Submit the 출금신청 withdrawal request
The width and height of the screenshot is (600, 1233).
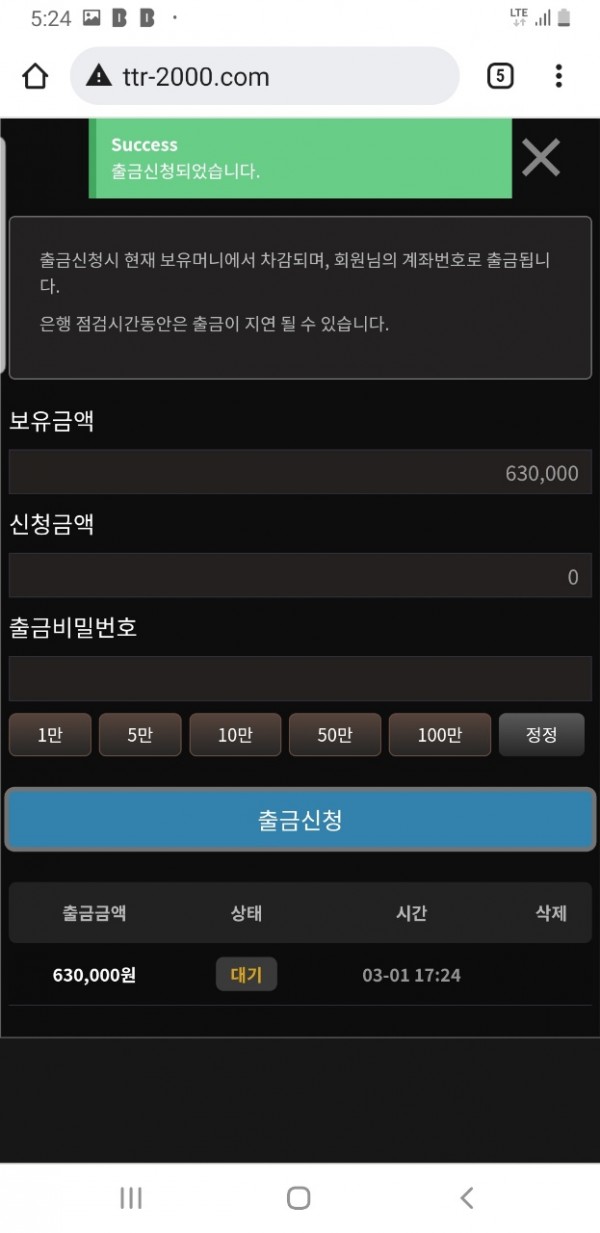tap(300, 820)
